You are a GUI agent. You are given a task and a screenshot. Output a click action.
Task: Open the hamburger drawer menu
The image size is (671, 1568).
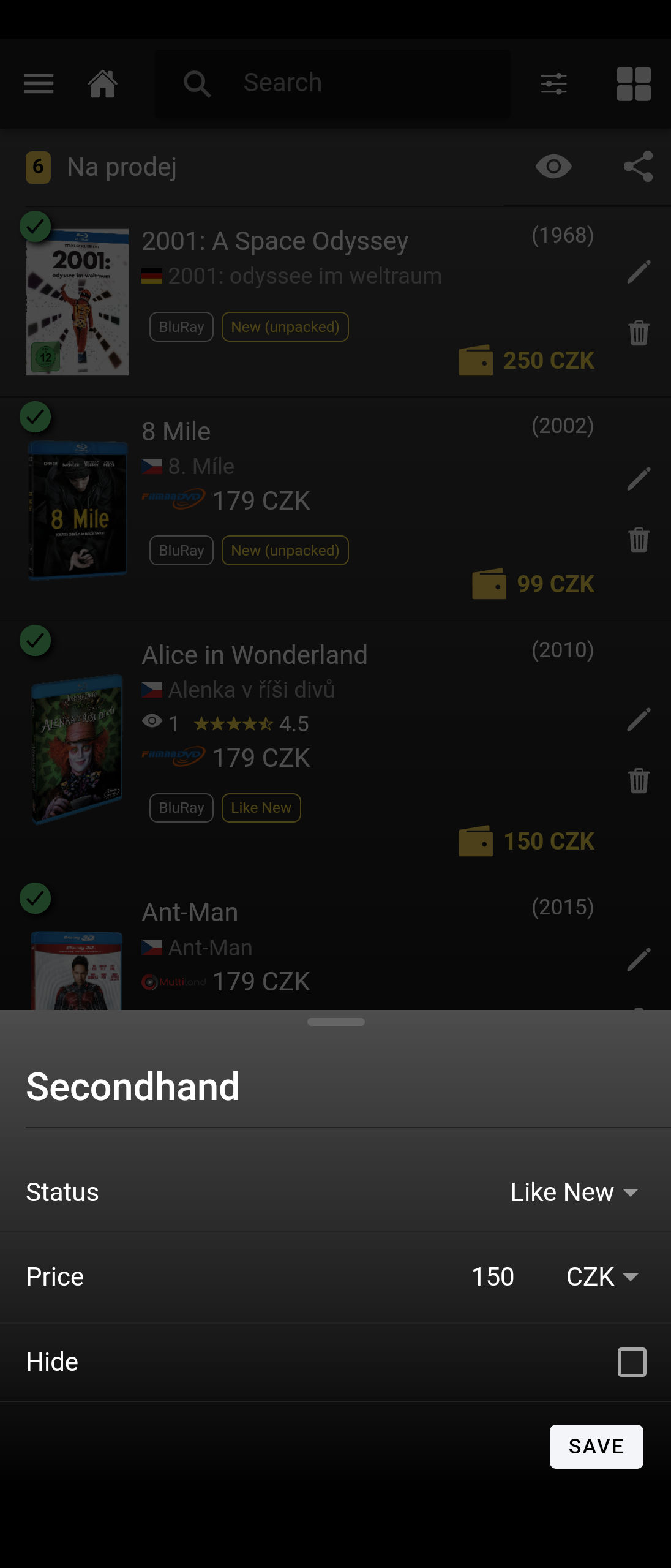(39, 83)
